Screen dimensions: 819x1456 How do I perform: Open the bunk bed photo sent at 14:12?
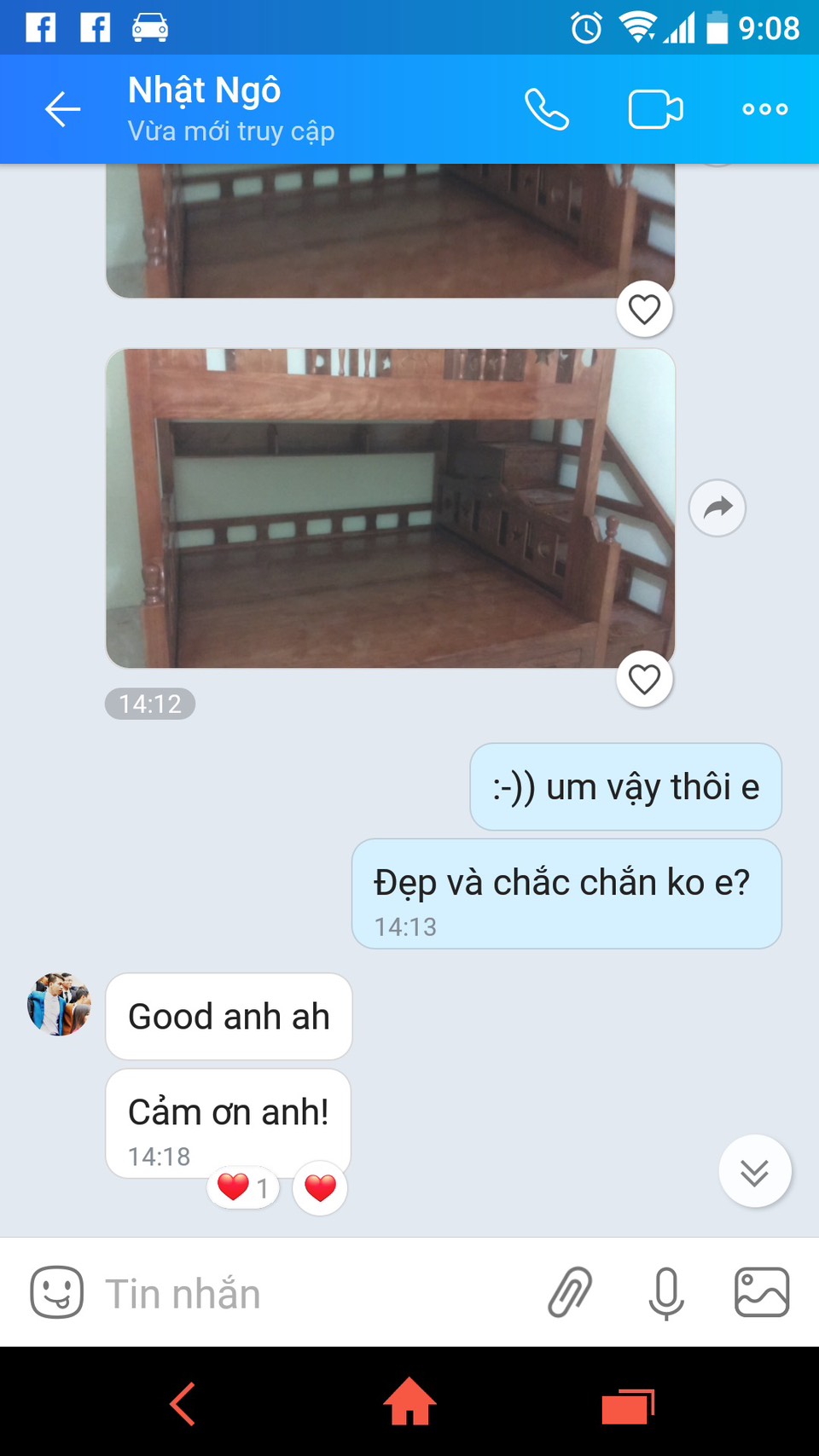pyautogui.click(x=390, y=508)
